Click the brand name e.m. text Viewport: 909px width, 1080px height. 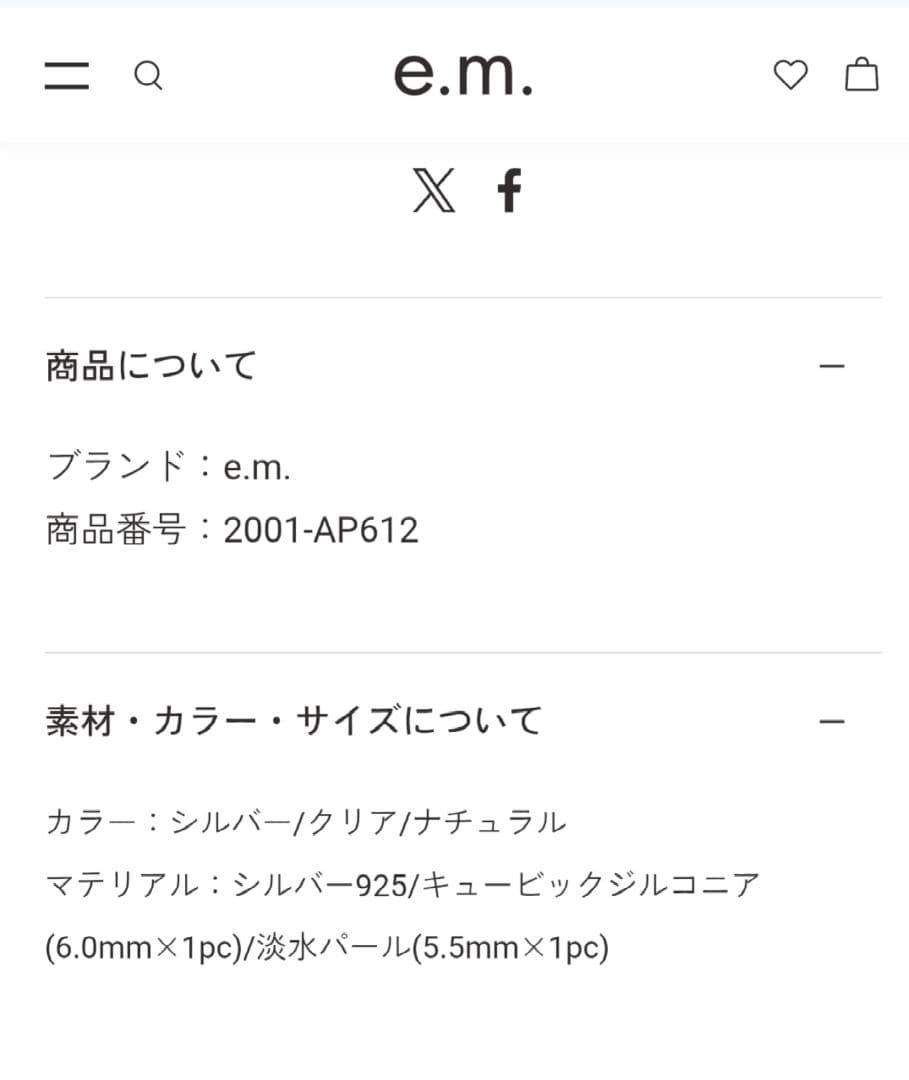(x=257, y=467)
